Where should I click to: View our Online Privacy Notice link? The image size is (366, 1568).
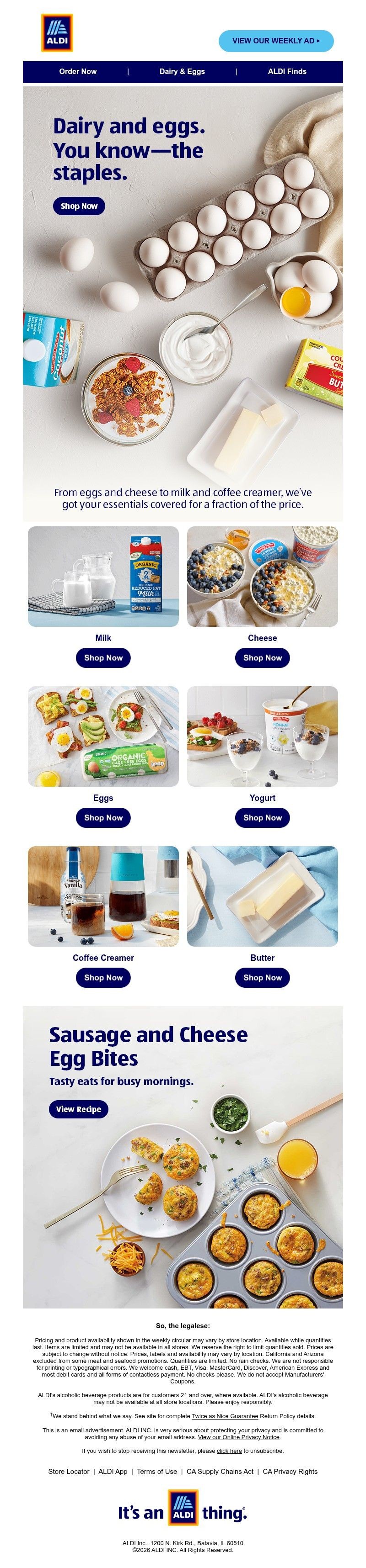coord(238,1437)
